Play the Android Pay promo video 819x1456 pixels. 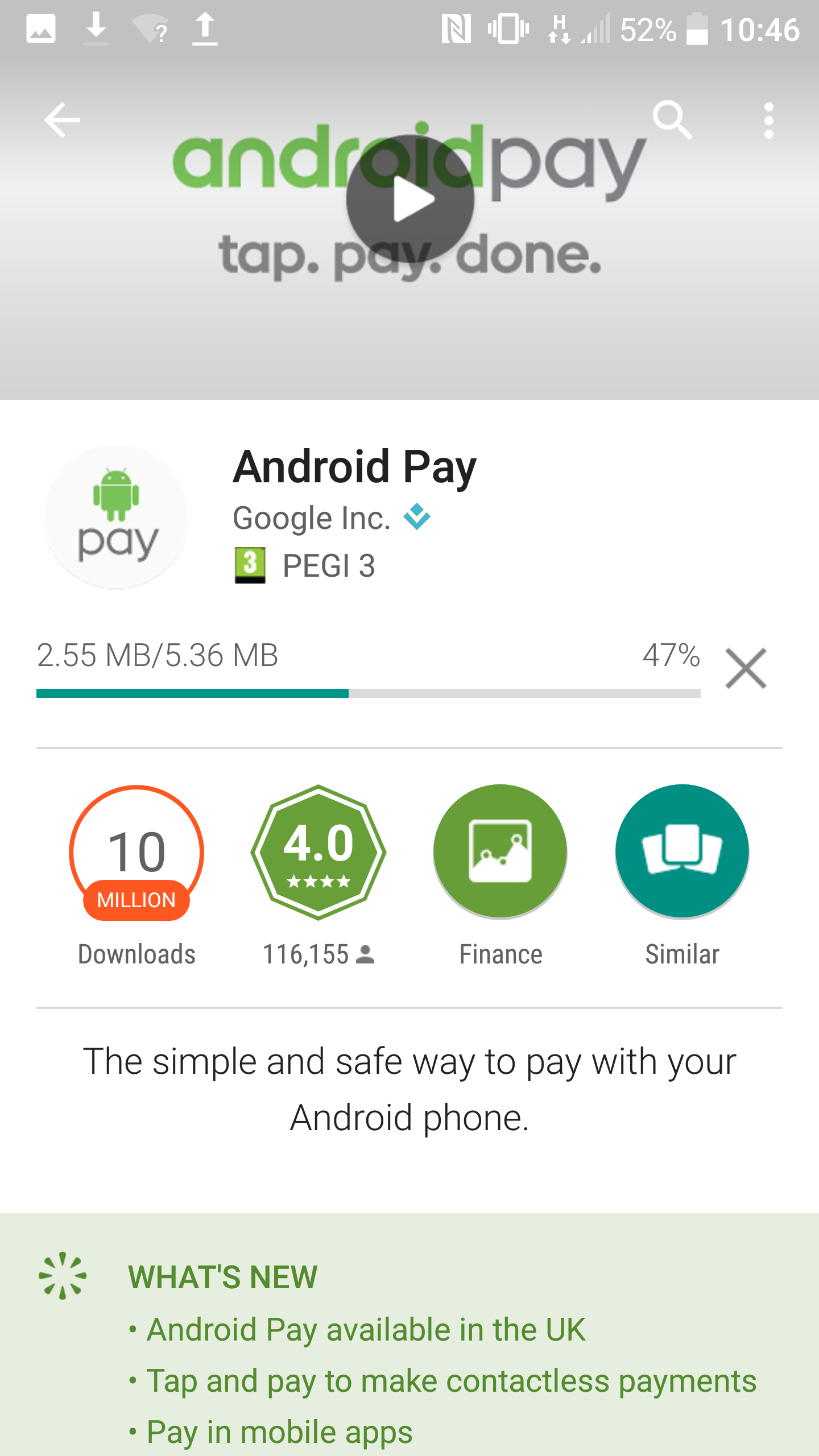pos(410,199)
